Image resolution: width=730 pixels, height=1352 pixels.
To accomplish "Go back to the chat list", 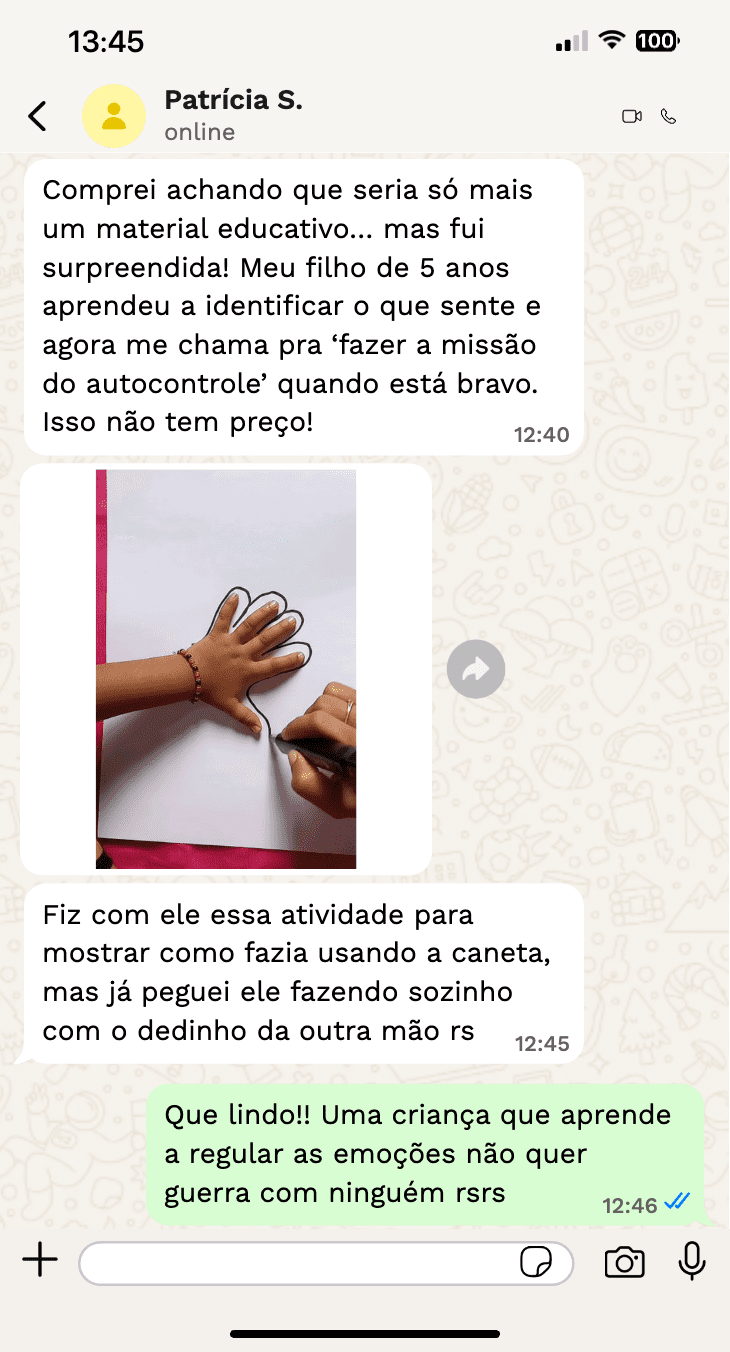I will pos(38,116).
